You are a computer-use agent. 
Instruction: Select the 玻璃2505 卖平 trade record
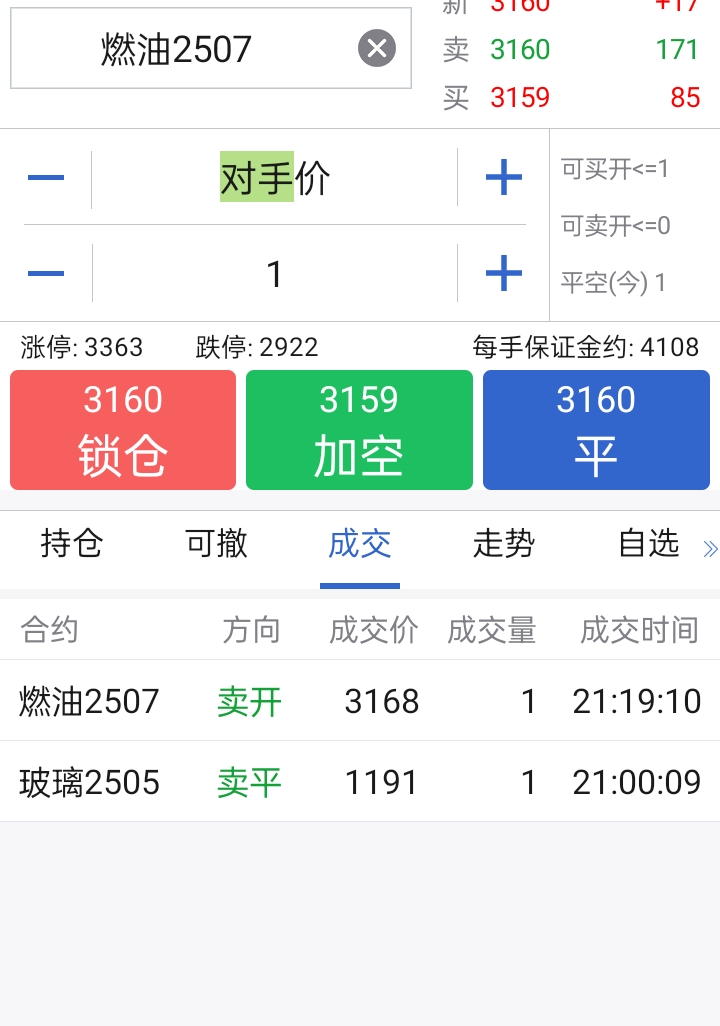[360, 782]
